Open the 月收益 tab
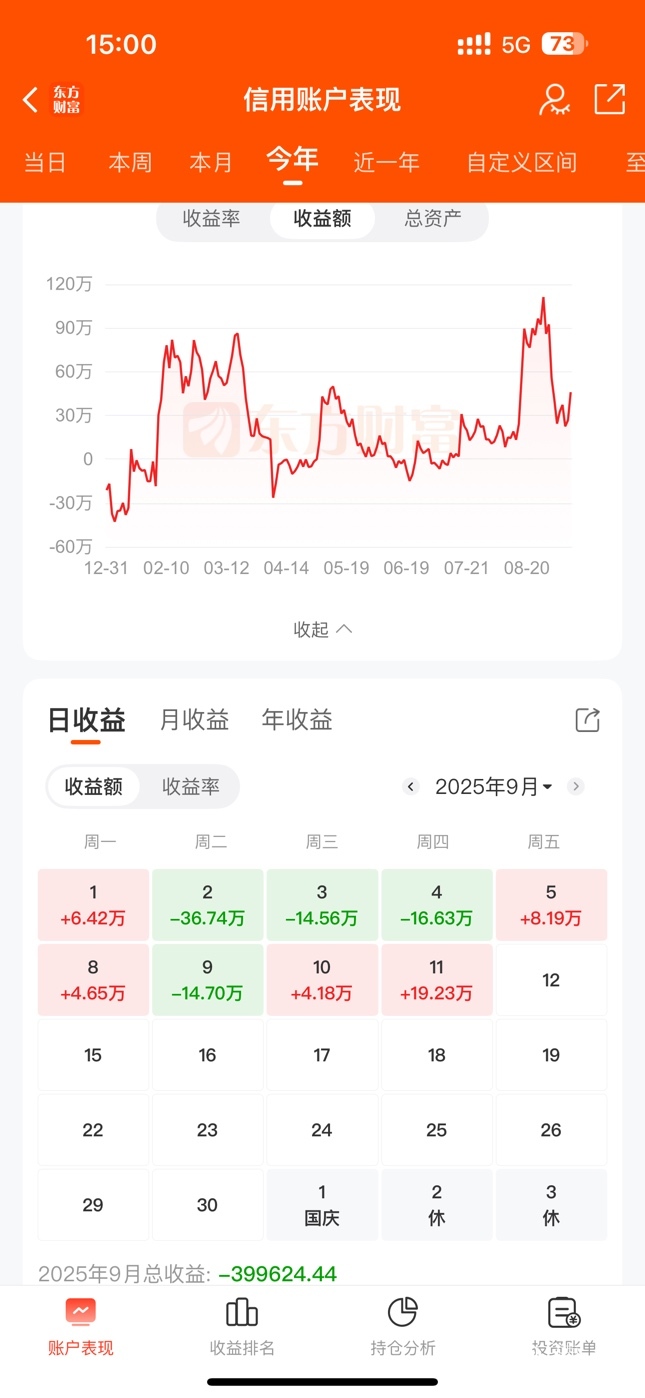The width and height of the screenshot is (645, 1398). point(194,720)
